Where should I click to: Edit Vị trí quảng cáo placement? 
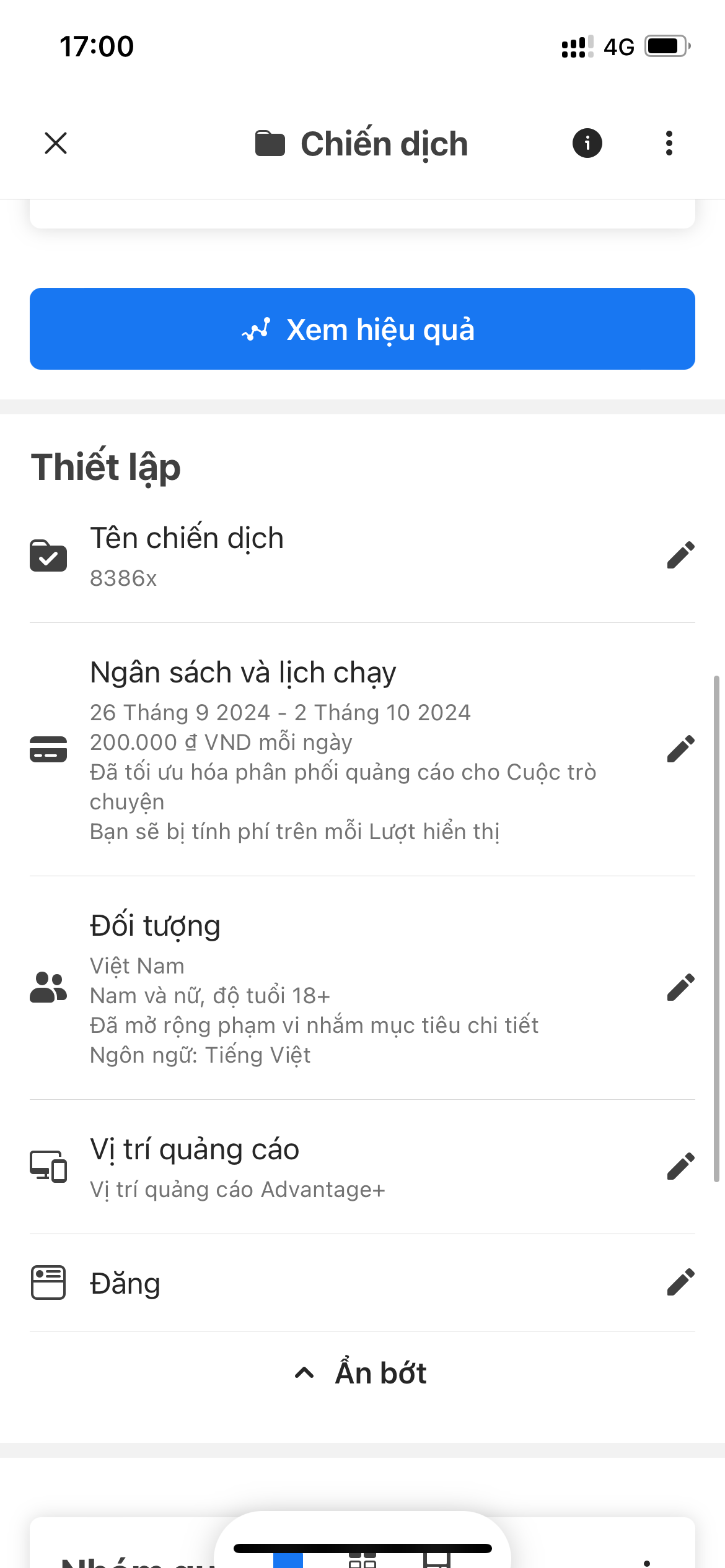coord(680,1166)
